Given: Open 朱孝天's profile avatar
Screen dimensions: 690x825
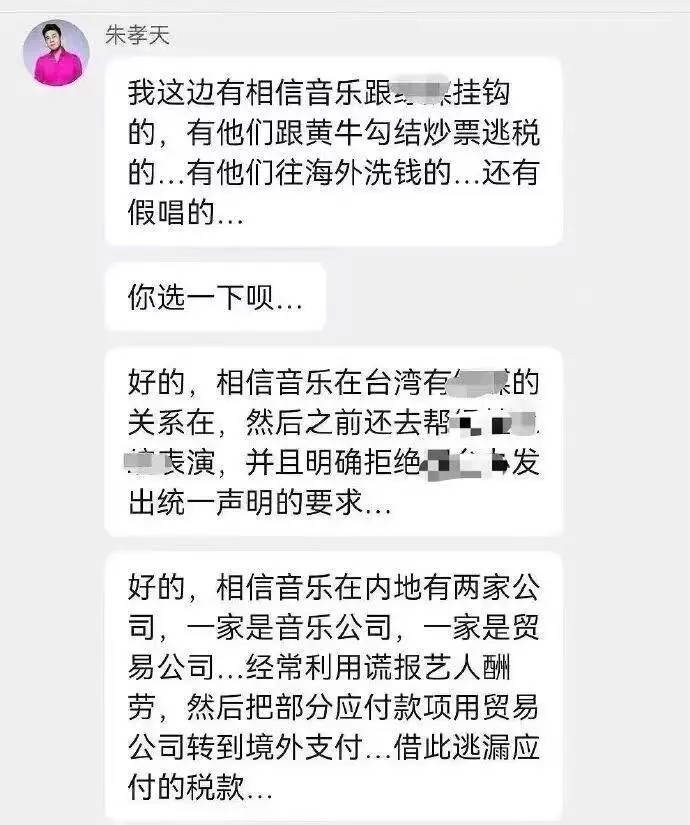Looking at the screenshot, I should (56, 53).
